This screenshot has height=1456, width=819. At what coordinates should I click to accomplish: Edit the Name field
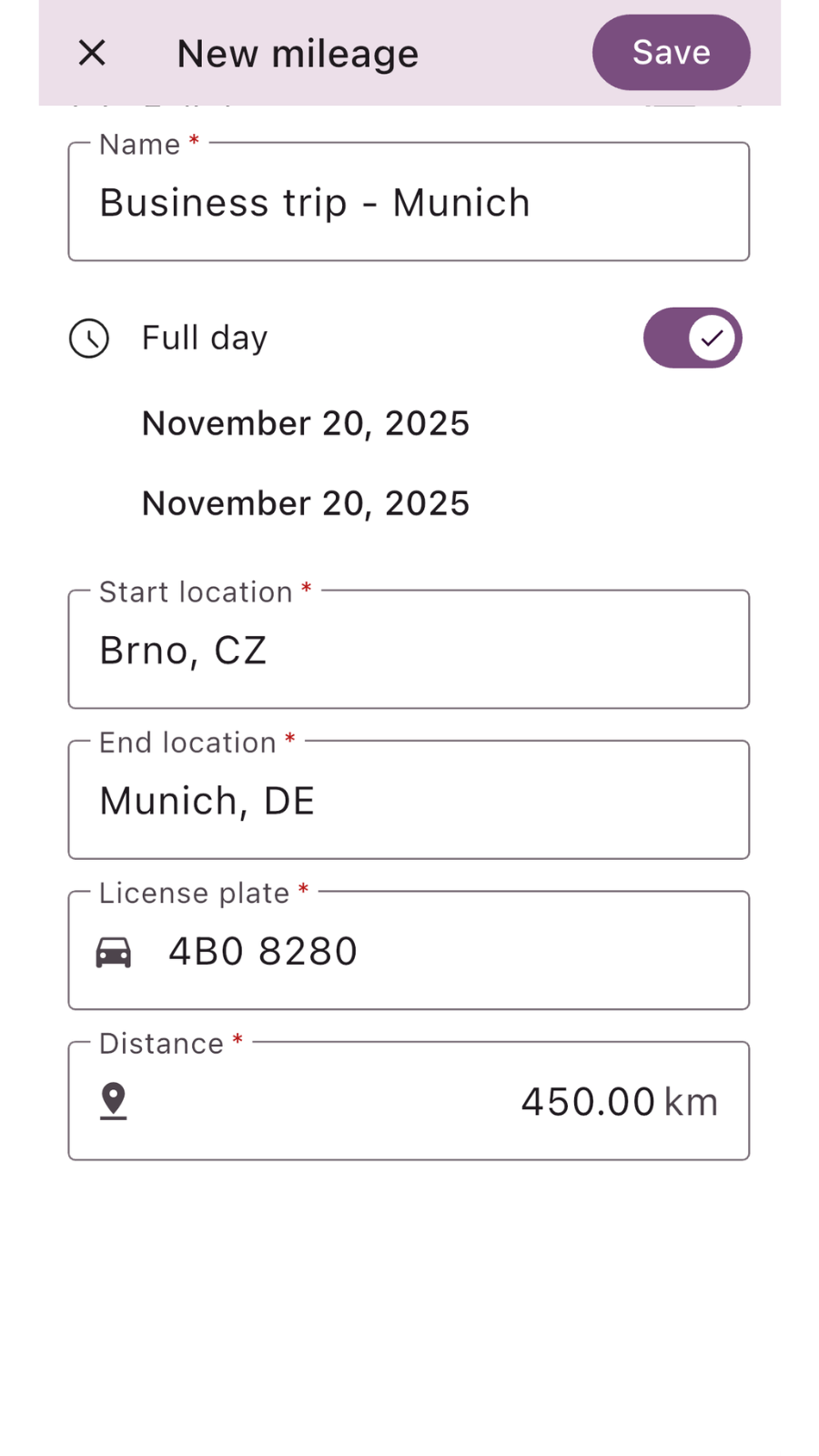coord(408,203)
